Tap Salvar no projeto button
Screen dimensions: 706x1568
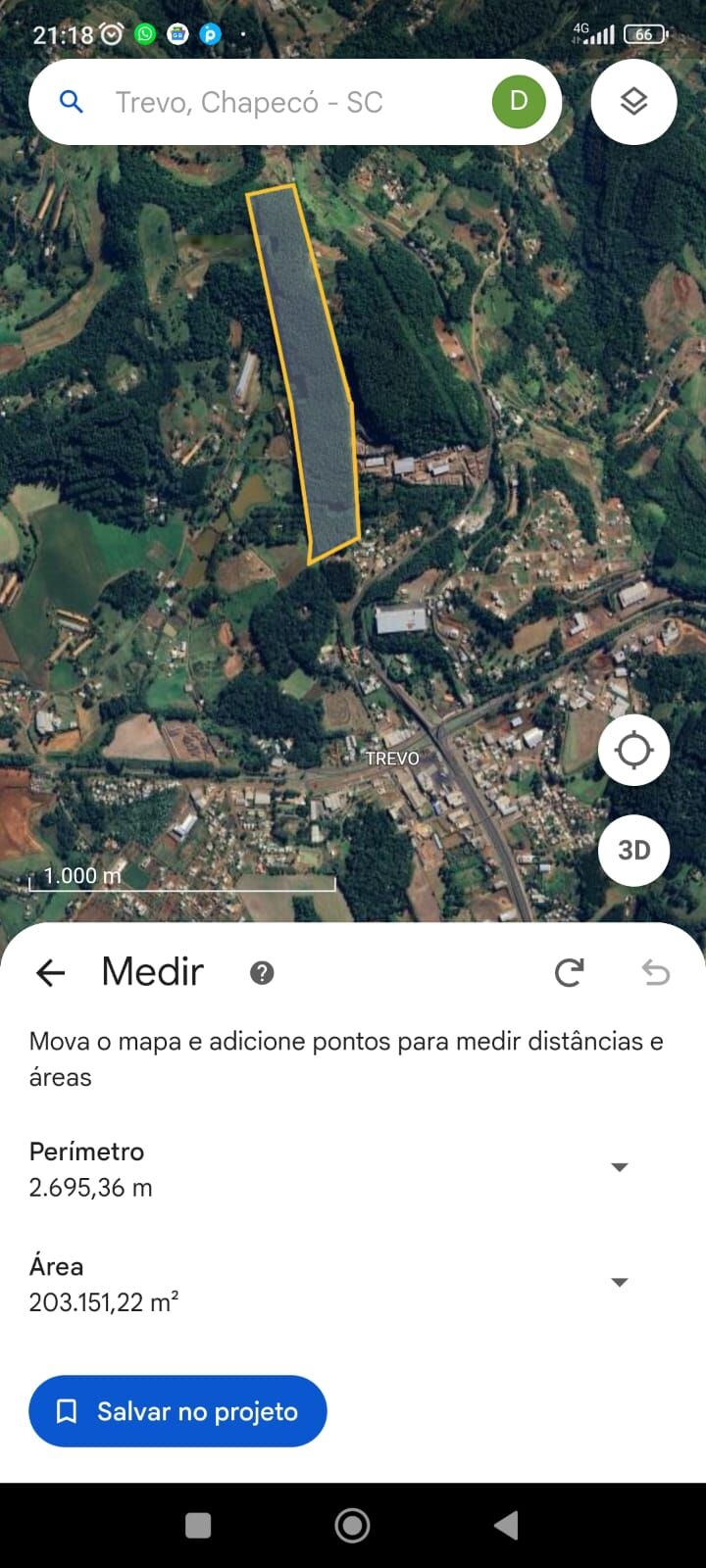[177, 1411]
